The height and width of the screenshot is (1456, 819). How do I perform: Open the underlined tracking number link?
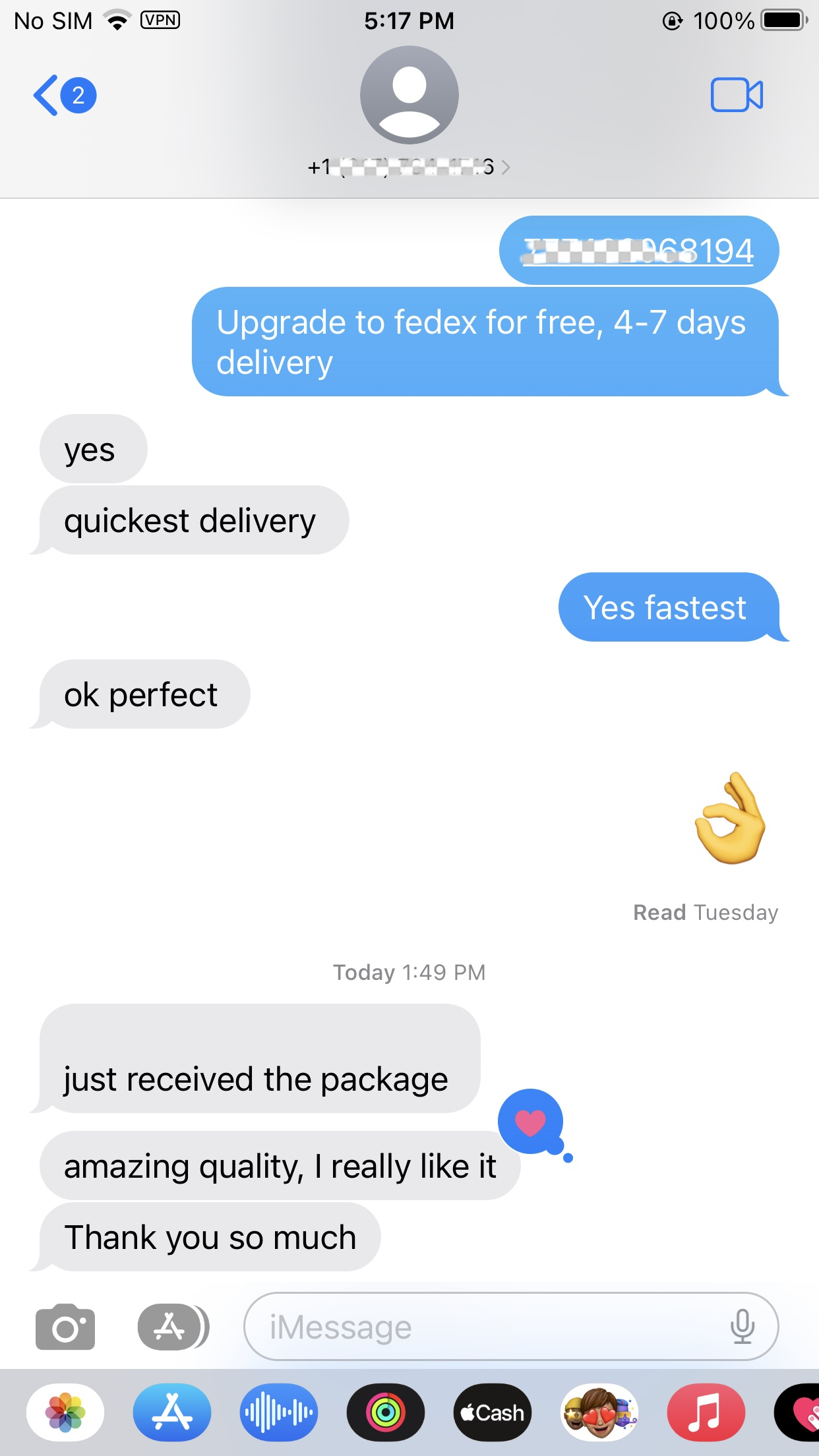[x=638, y=251]
